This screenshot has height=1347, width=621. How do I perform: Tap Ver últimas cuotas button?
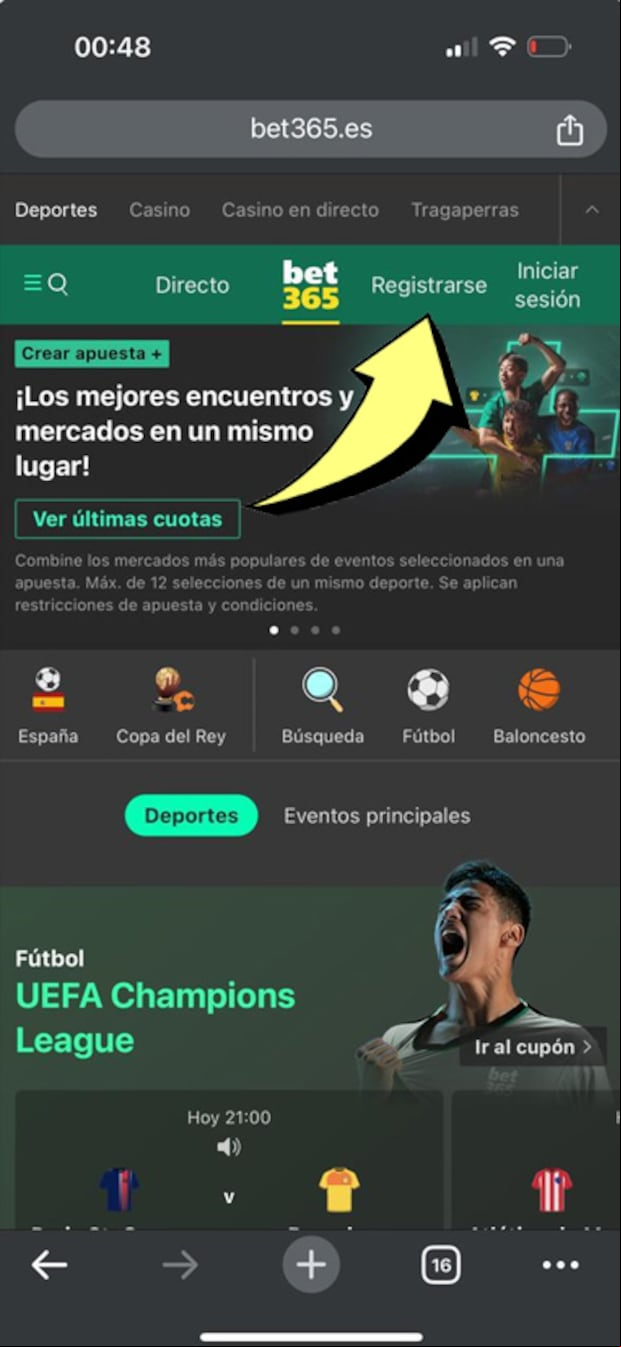127,519
